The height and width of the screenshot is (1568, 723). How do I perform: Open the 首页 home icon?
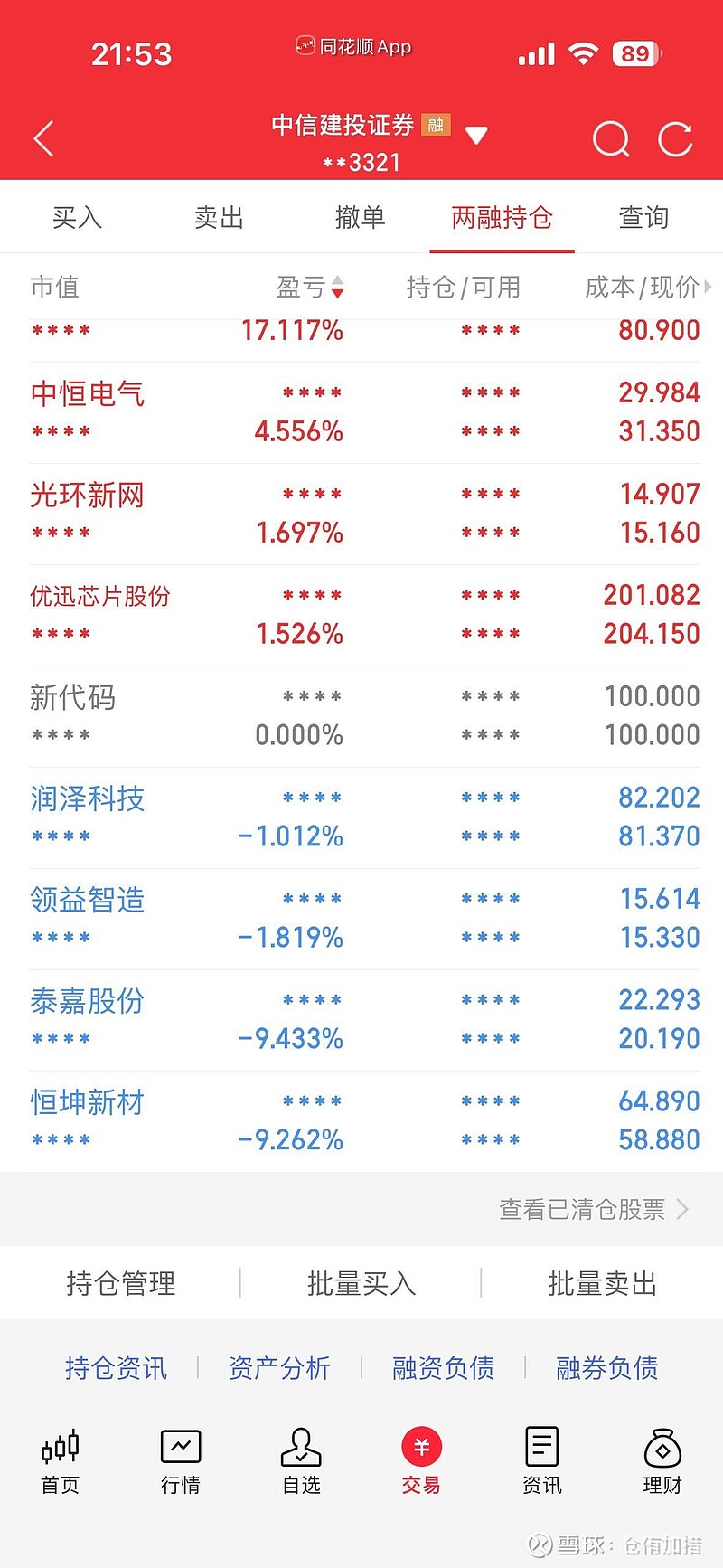coord(60,1460)
